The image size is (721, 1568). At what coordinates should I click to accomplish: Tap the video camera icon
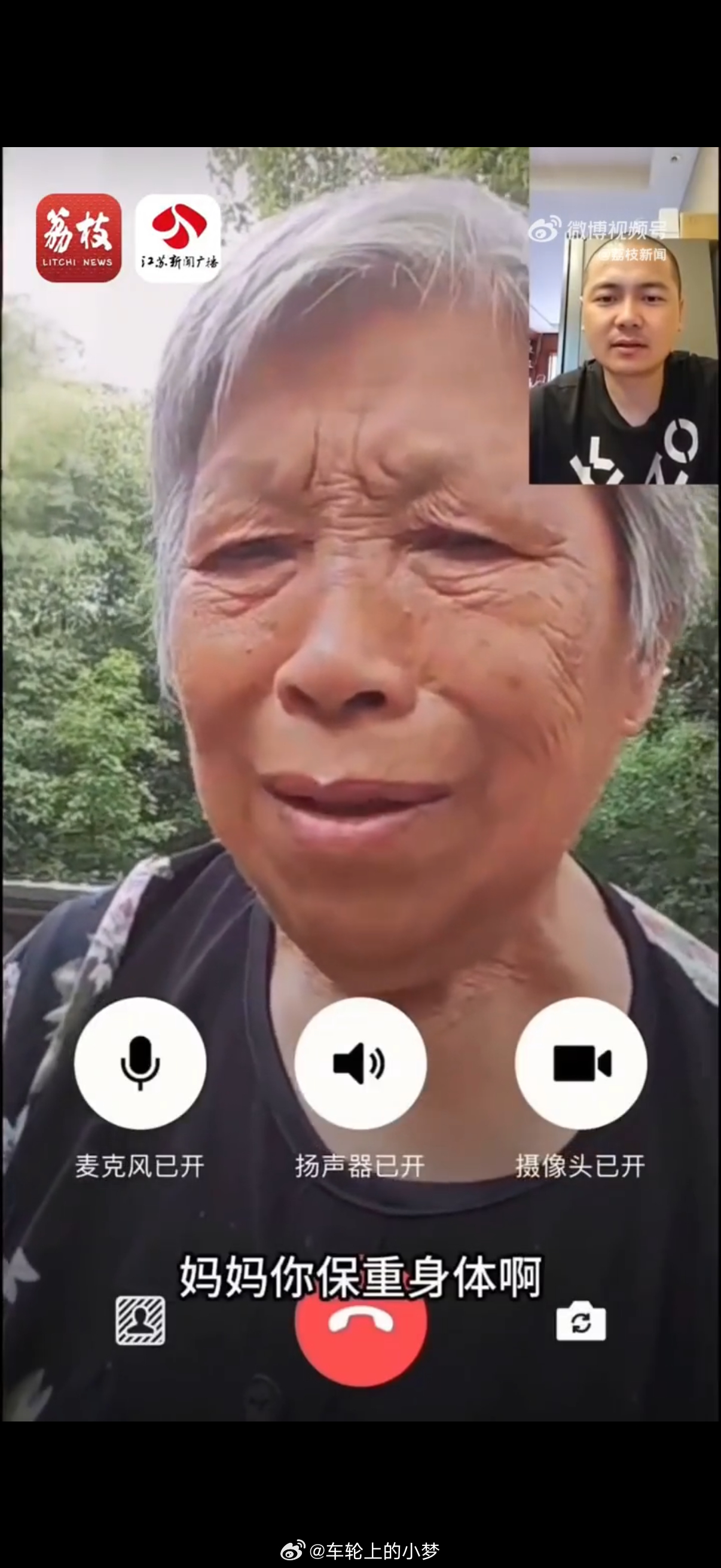pos(582,1062)
